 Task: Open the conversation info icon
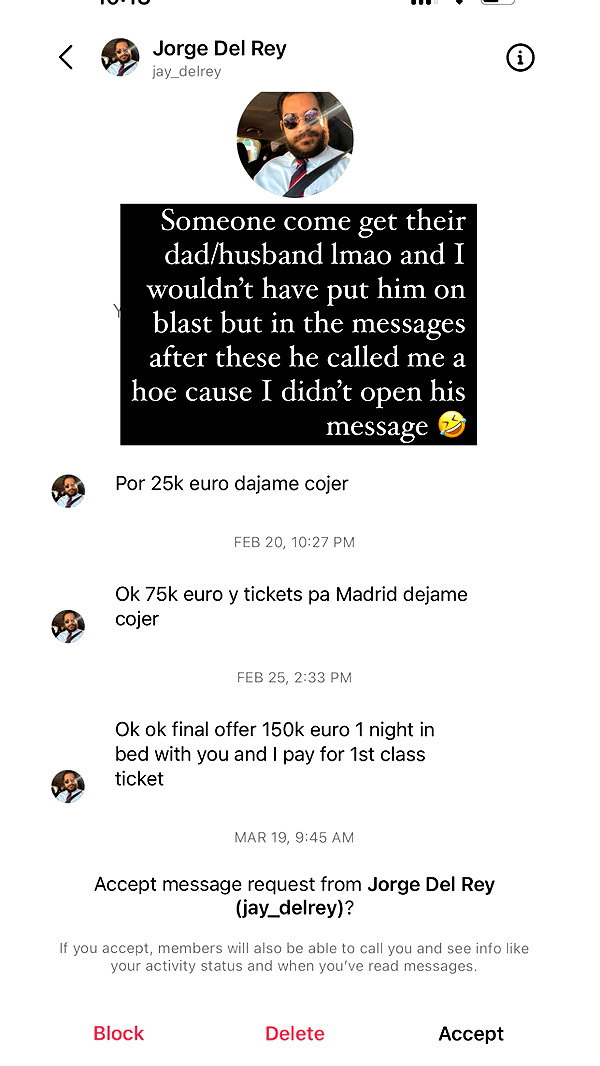[520, 58]
